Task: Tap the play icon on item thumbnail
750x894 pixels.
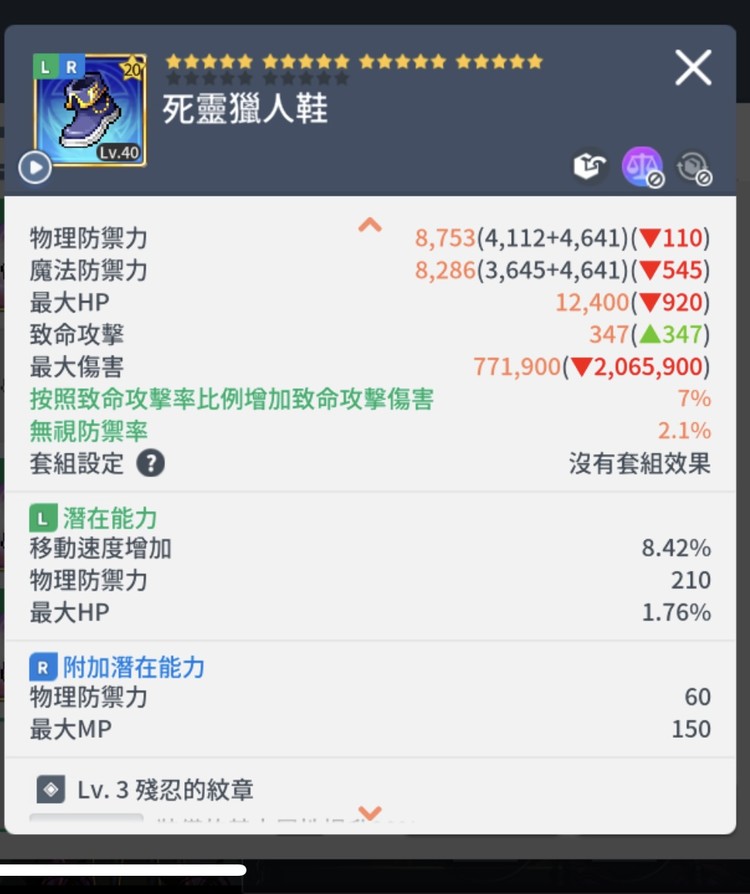Action: 35,167
